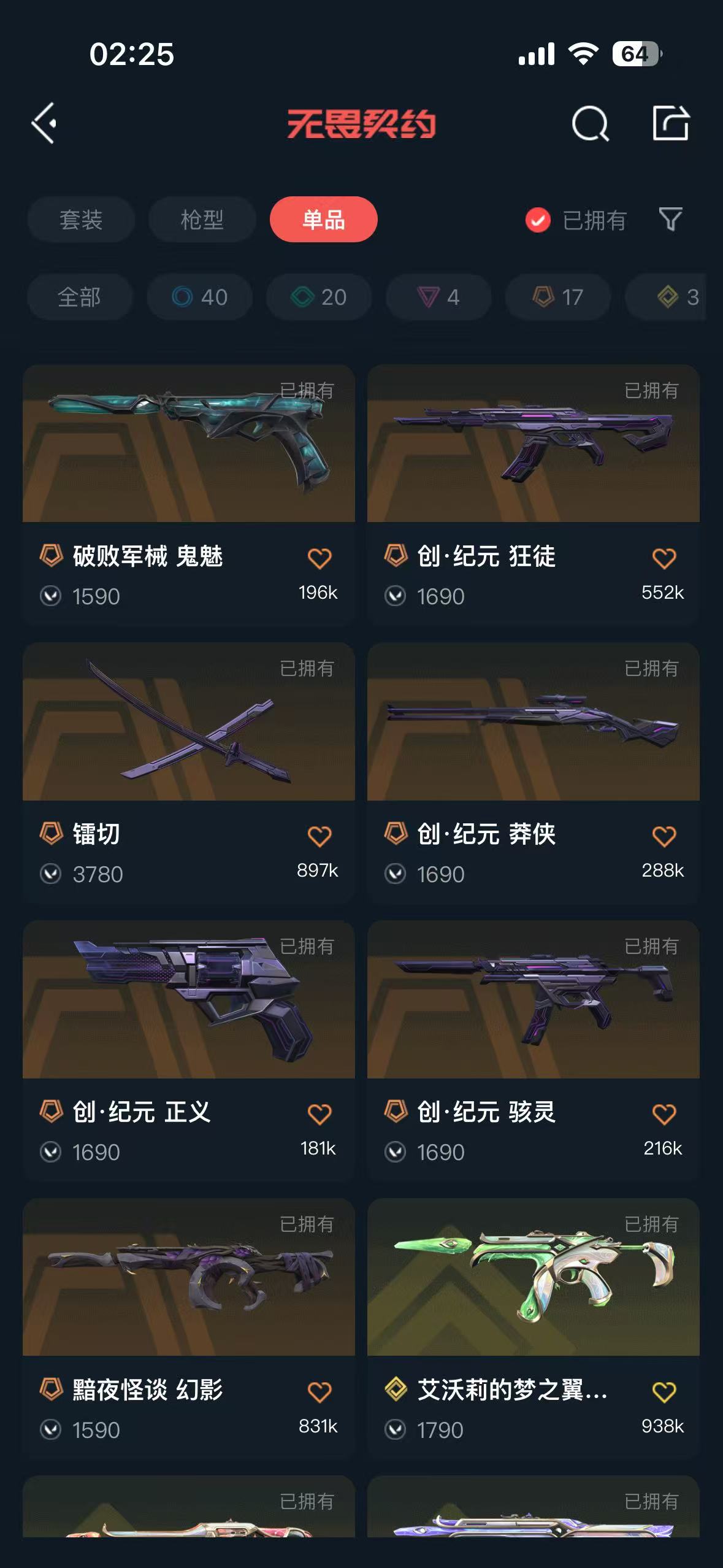This screenshot has width=723, height=1568.
Task: Uncheck the 已拥有 checkbox
Action: pos(538,220)
